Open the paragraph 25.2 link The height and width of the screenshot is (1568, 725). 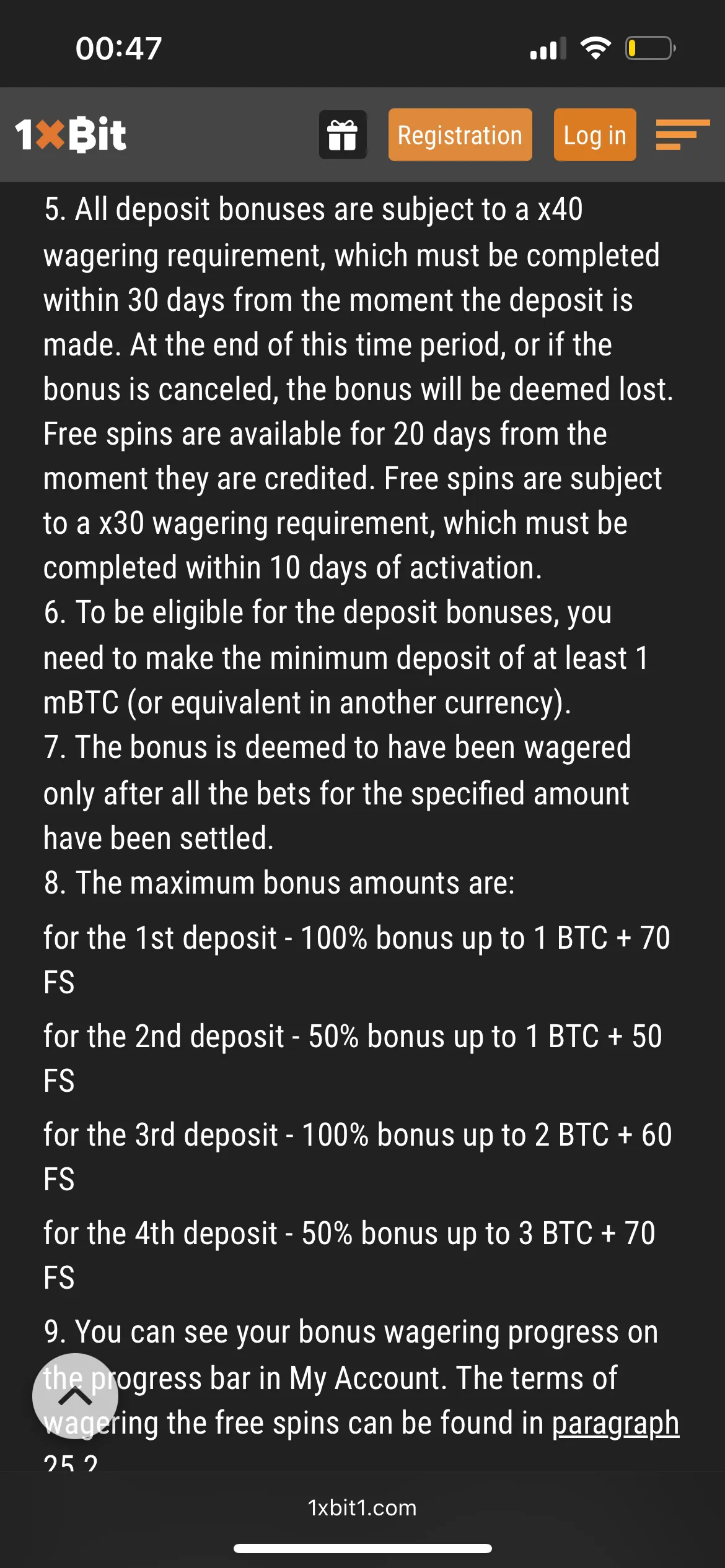point(615,1424)
